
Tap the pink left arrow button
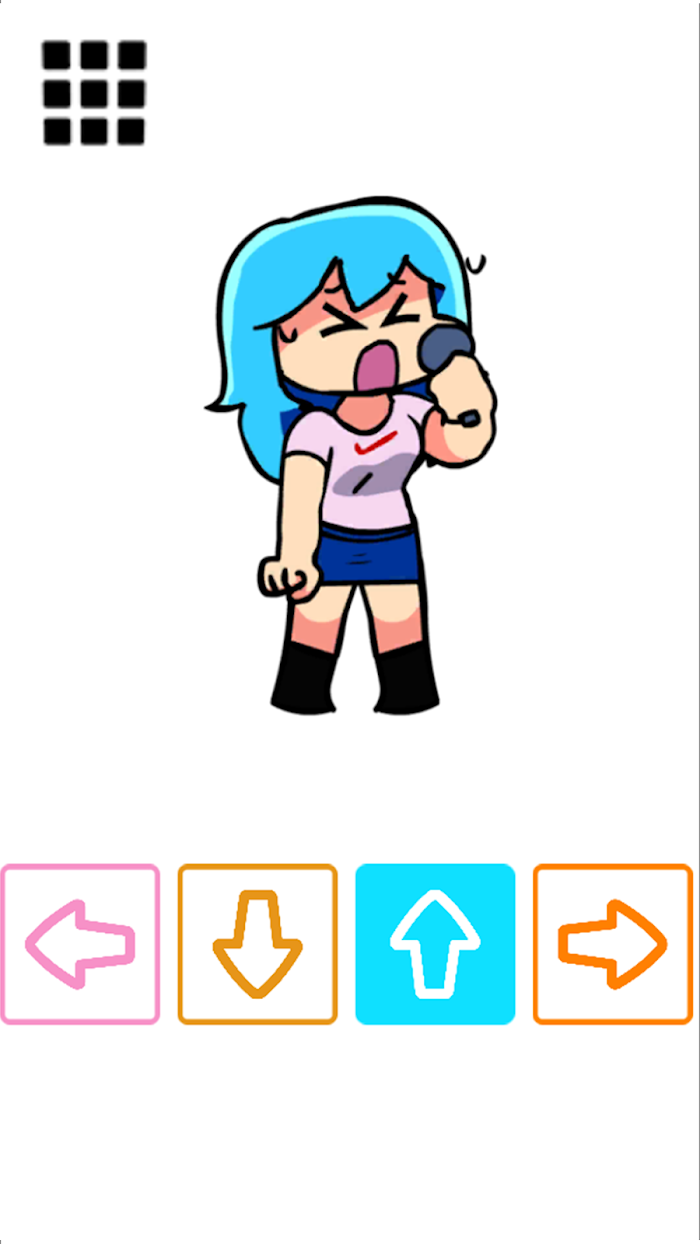tap(80, 944)
